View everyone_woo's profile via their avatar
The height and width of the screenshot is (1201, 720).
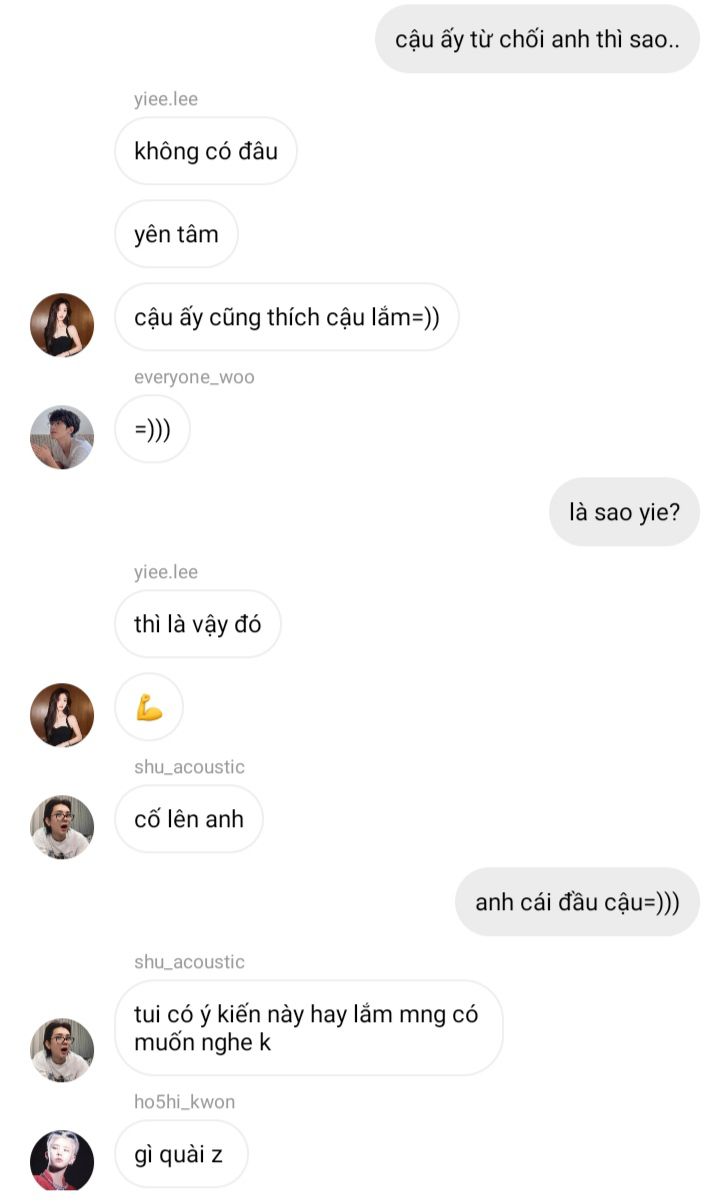point(62,437)
